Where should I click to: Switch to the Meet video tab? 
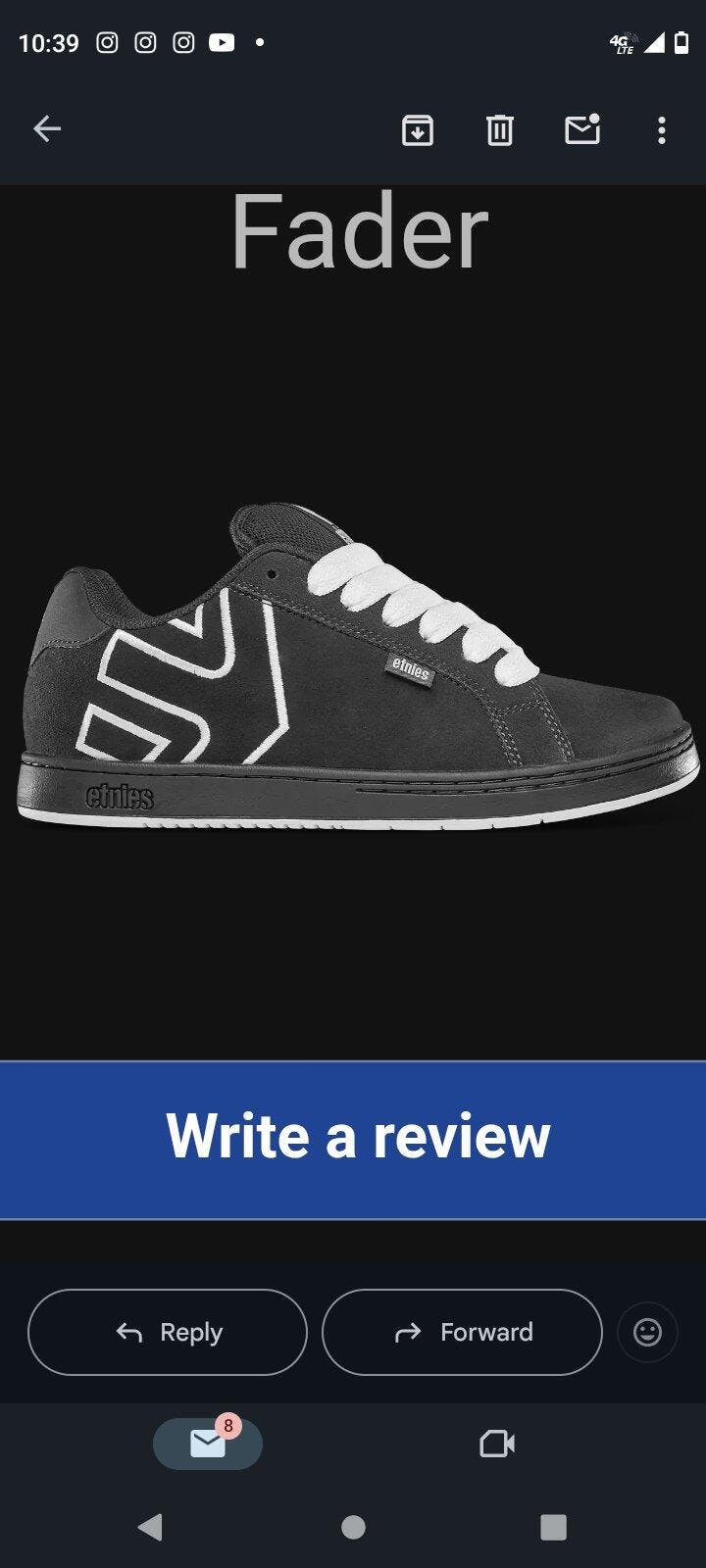click(x=497, y=1444)
